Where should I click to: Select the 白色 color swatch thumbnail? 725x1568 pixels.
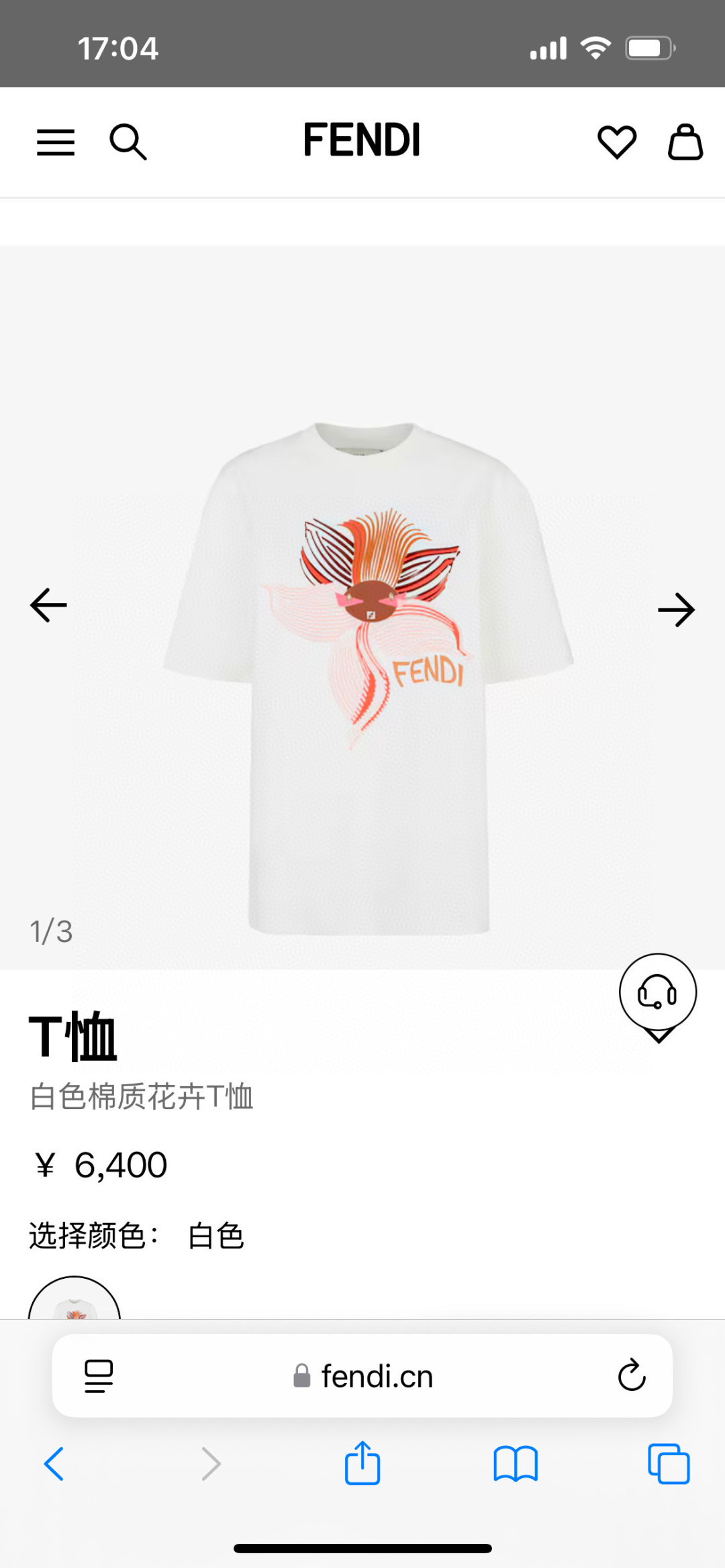coord(75,1304)
